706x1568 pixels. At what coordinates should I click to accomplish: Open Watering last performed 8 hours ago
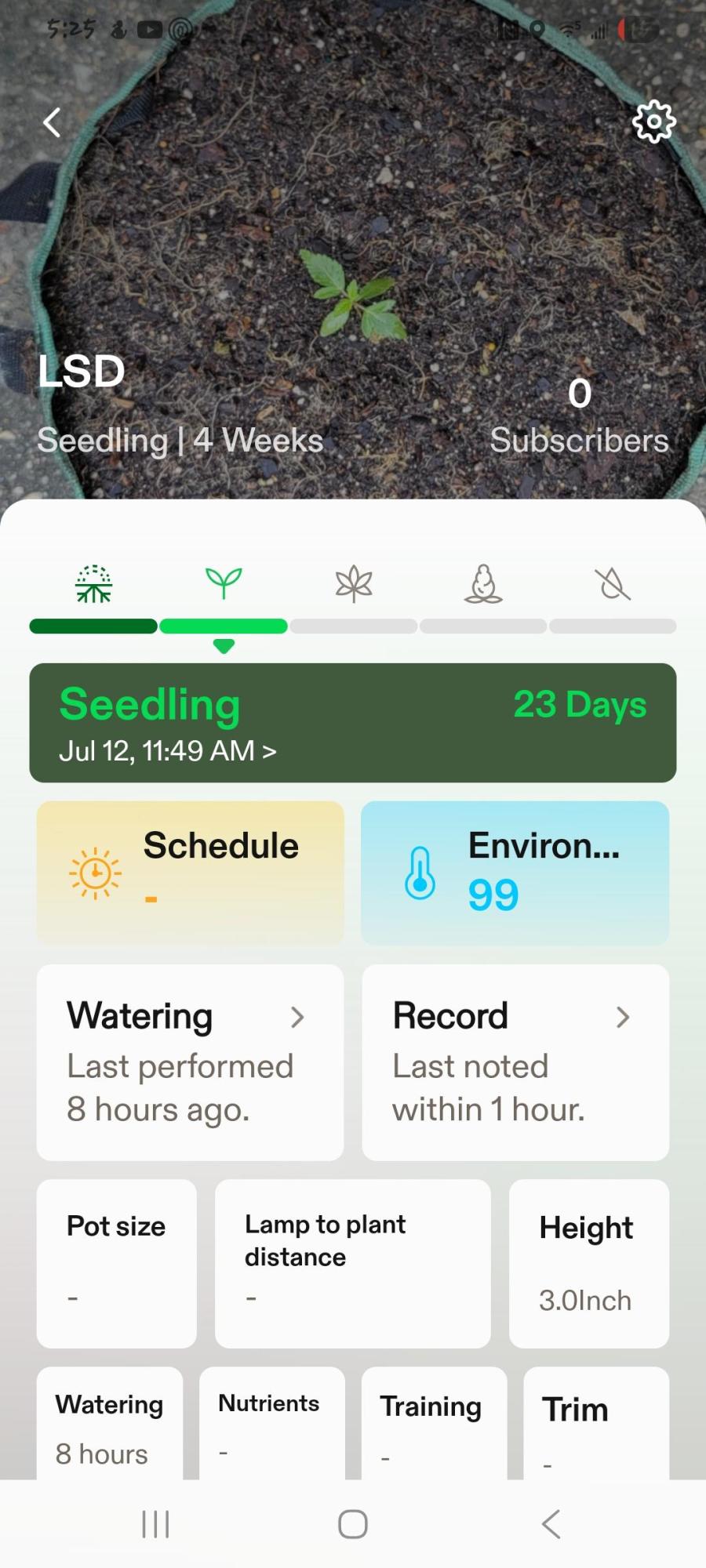click(191, 1062)
